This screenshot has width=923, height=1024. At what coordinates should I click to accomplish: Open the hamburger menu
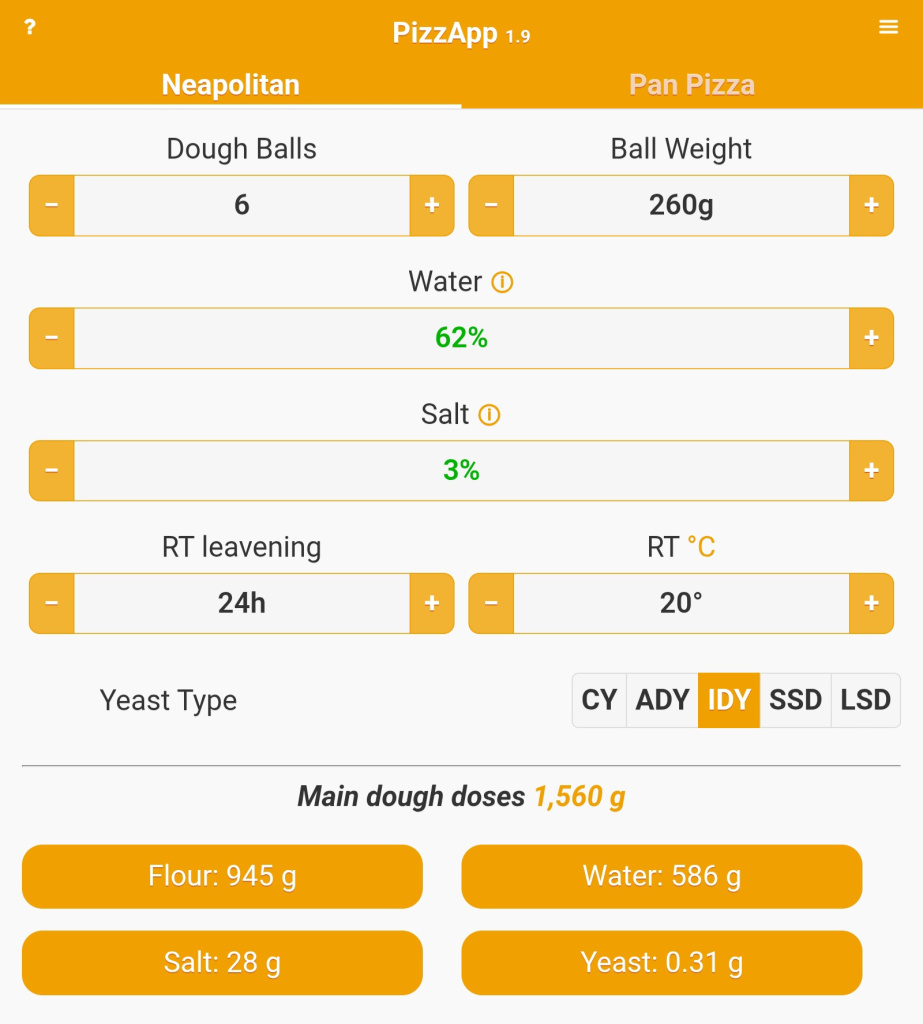point(888,28)
